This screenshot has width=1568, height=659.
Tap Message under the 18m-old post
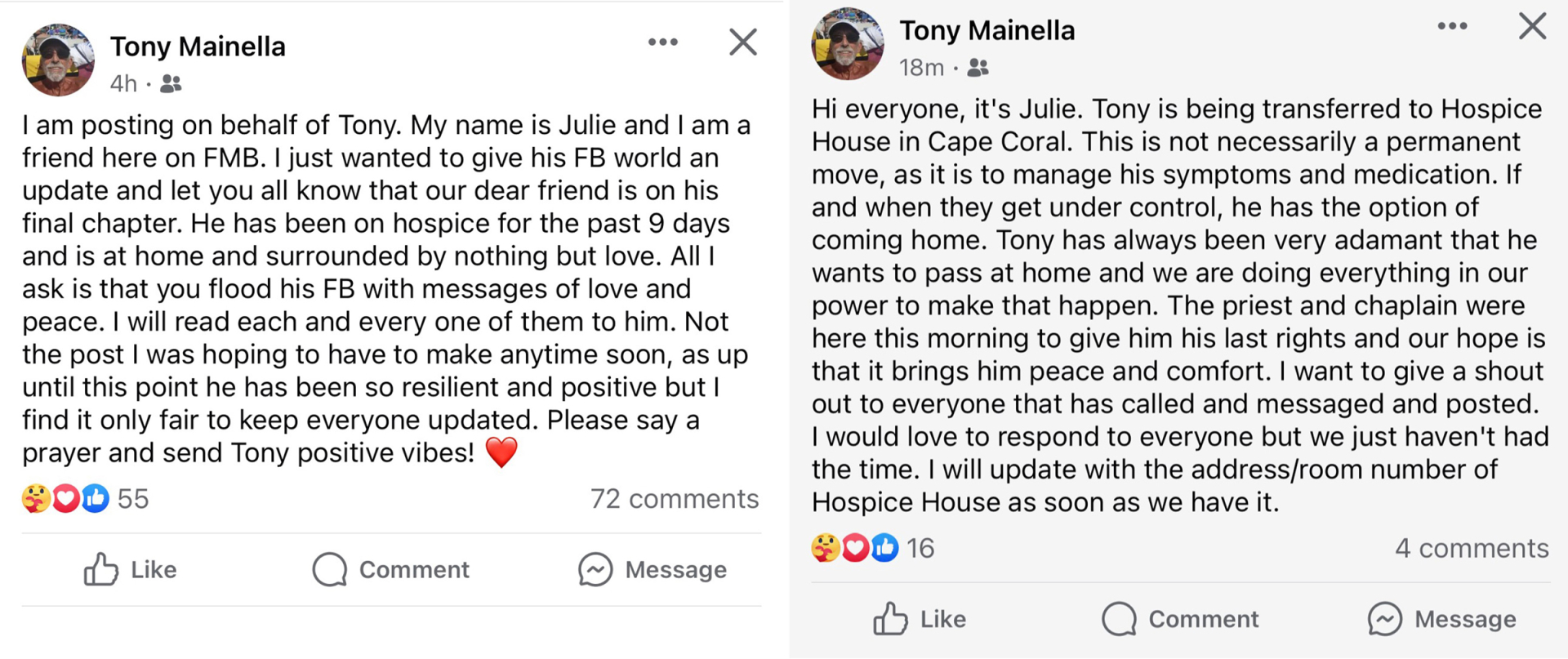tap(1442, 619)
